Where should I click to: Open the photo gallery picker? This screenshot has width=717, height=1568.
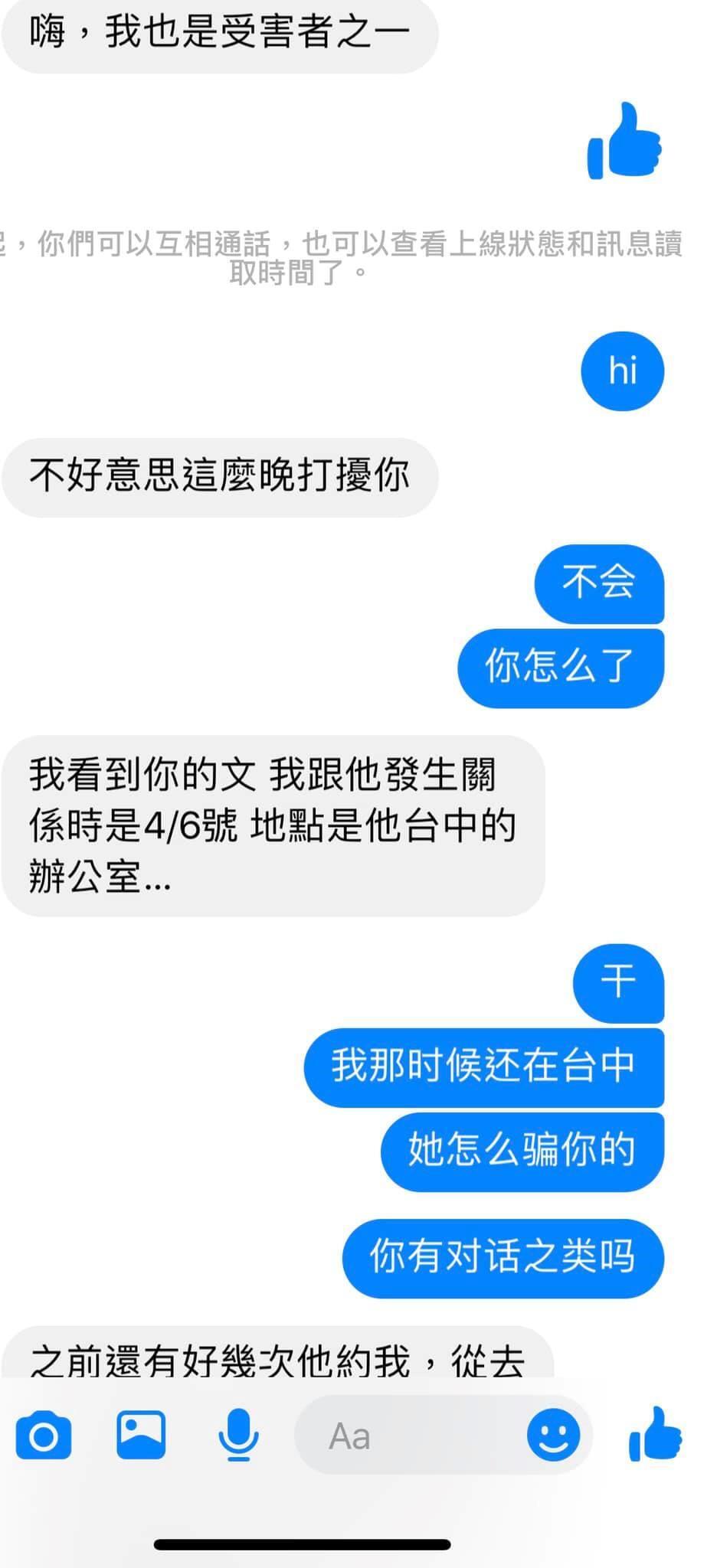(x=141, y=1435)
